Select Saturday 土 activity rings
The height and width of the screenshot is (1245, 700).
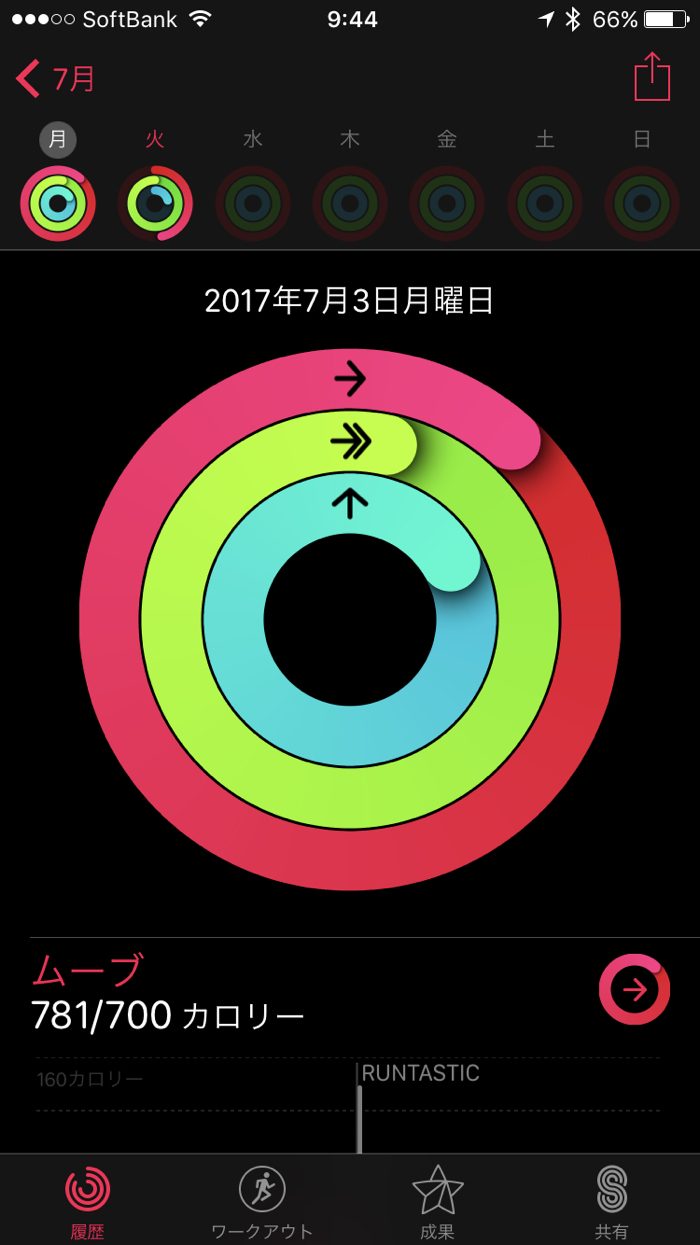[545, 203]
